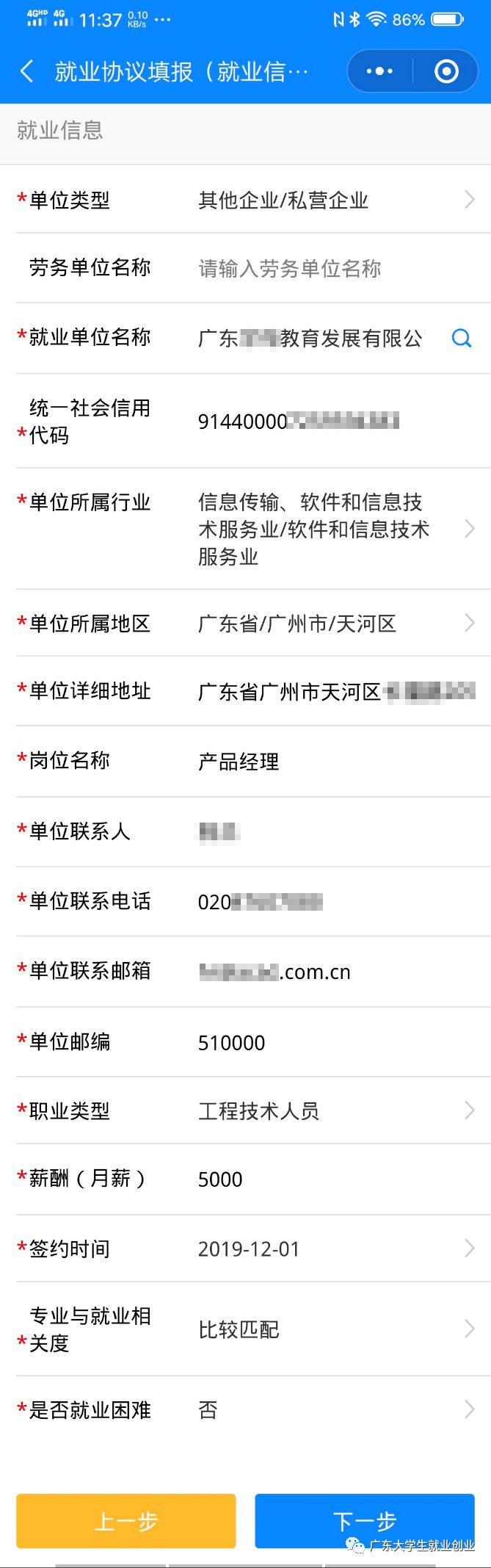Image resolution: width=491 pixels, height=1568 pixels.
Task: Proceed with the 下一步 button
Action: [x=365, y=1519]
